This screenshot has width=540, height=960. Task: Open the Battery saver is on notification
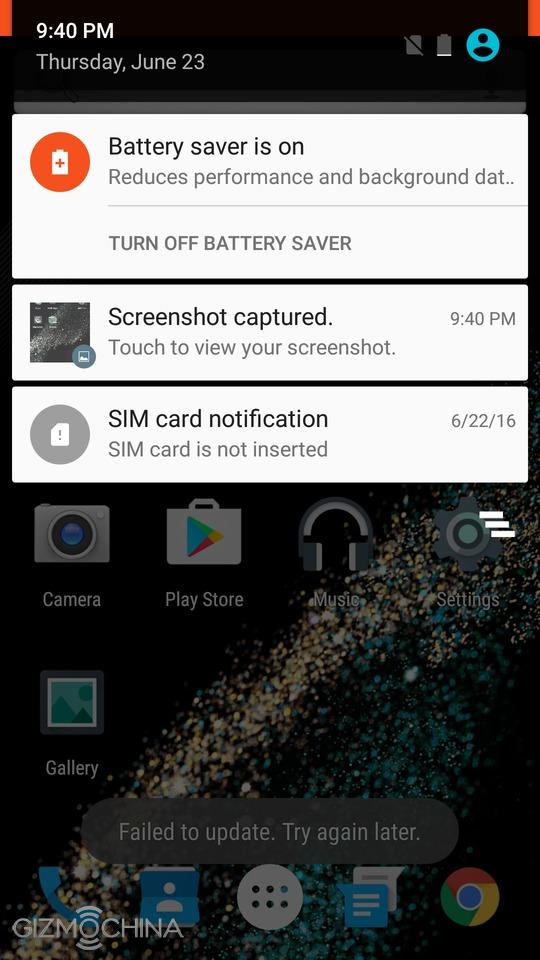click(x=269, y=162)
